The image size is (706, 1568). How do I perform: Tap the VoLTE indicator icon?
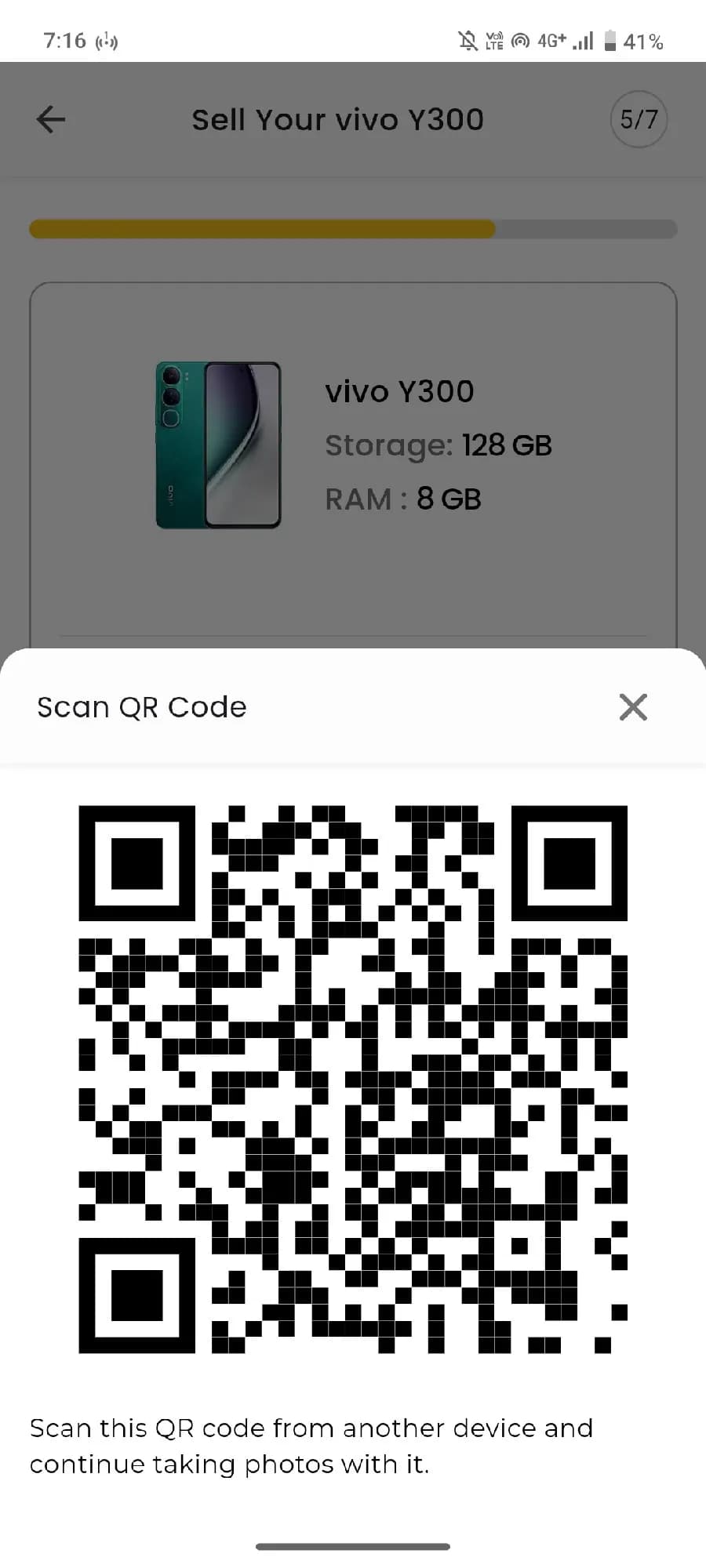(494, 41)
